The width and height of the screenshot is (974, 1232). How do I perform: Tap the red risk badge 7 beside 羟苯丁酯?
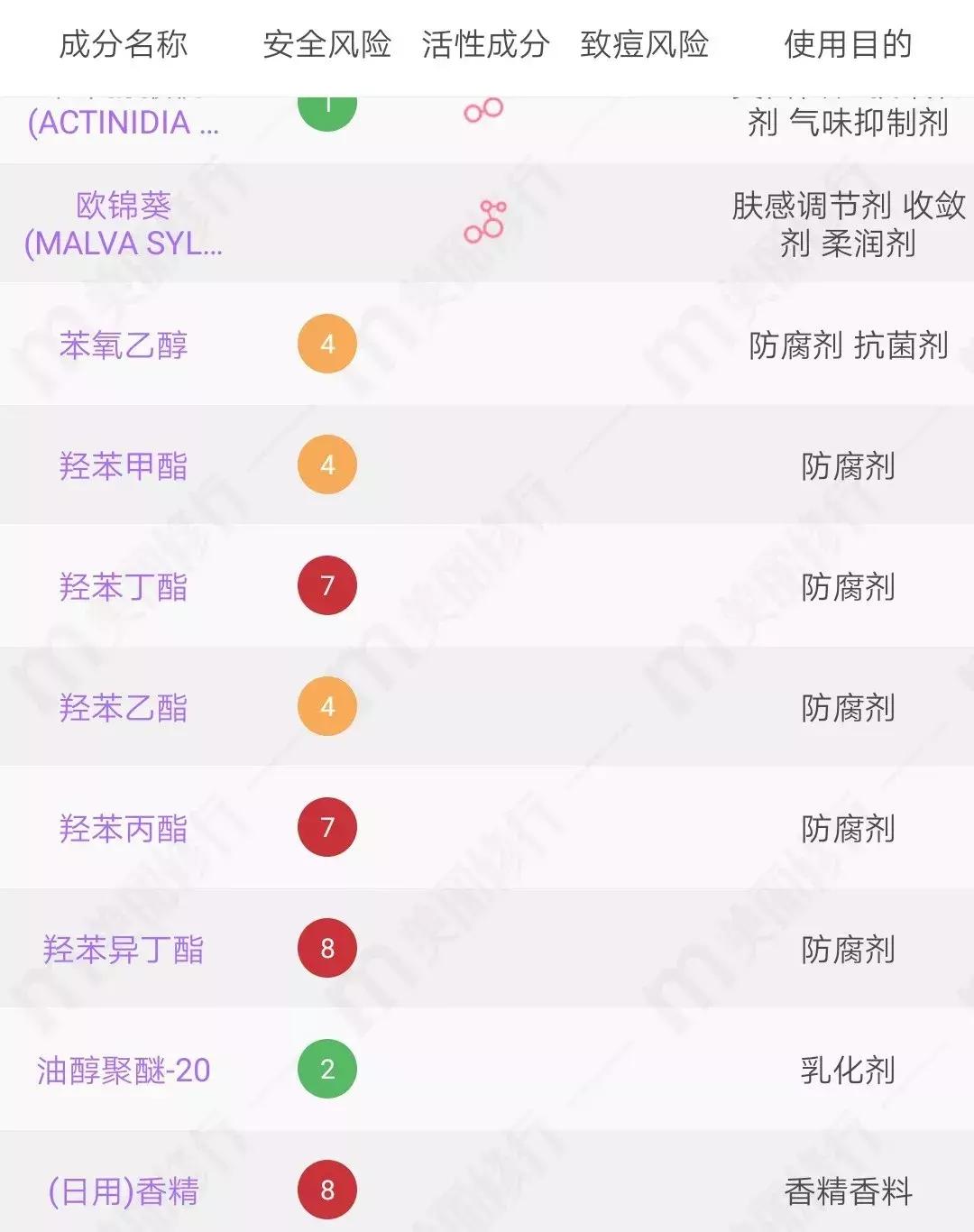pos(327,586)
